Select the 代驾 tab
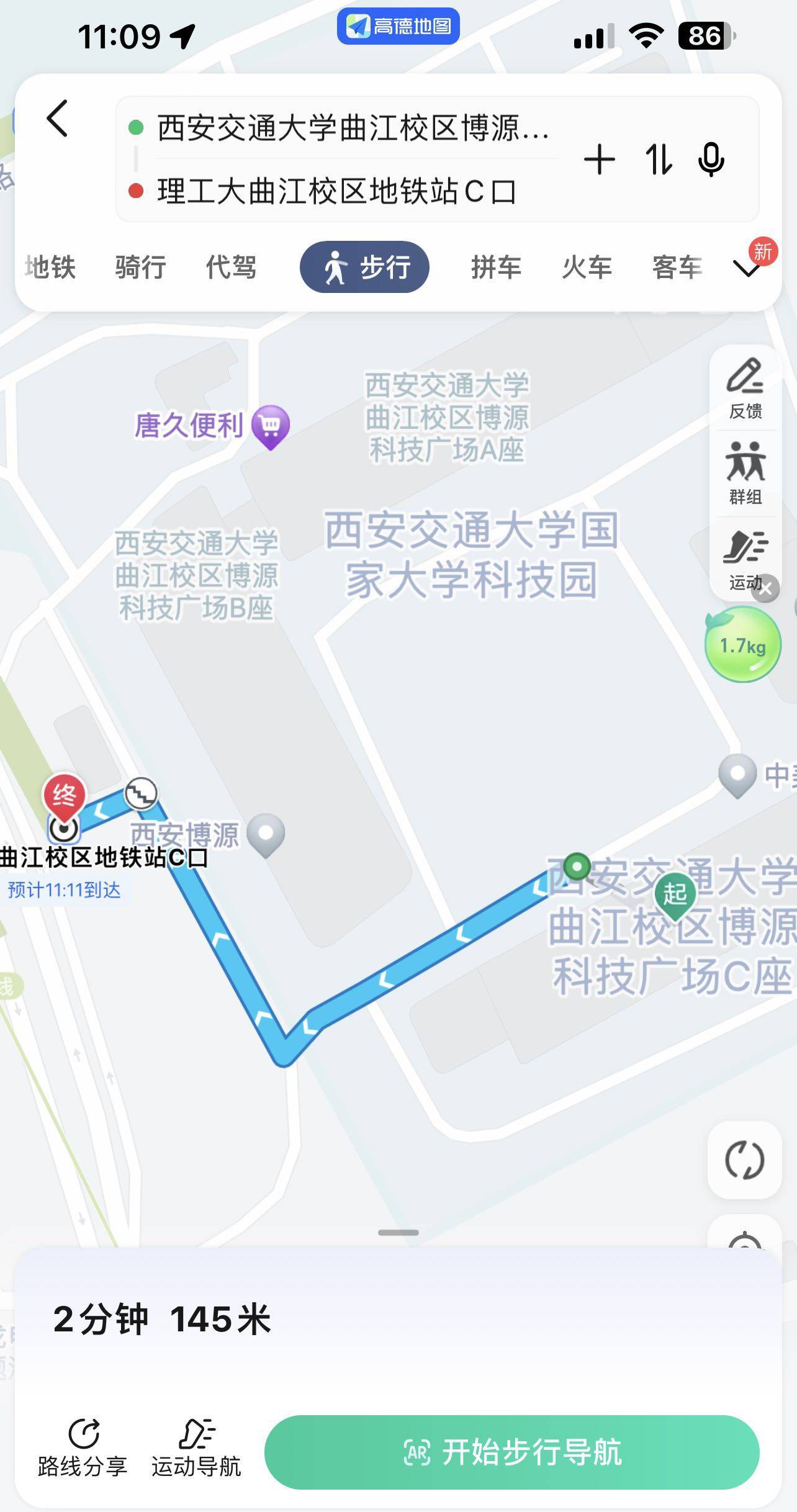This screenshot has width=797, height=1512. pos(231,268)
